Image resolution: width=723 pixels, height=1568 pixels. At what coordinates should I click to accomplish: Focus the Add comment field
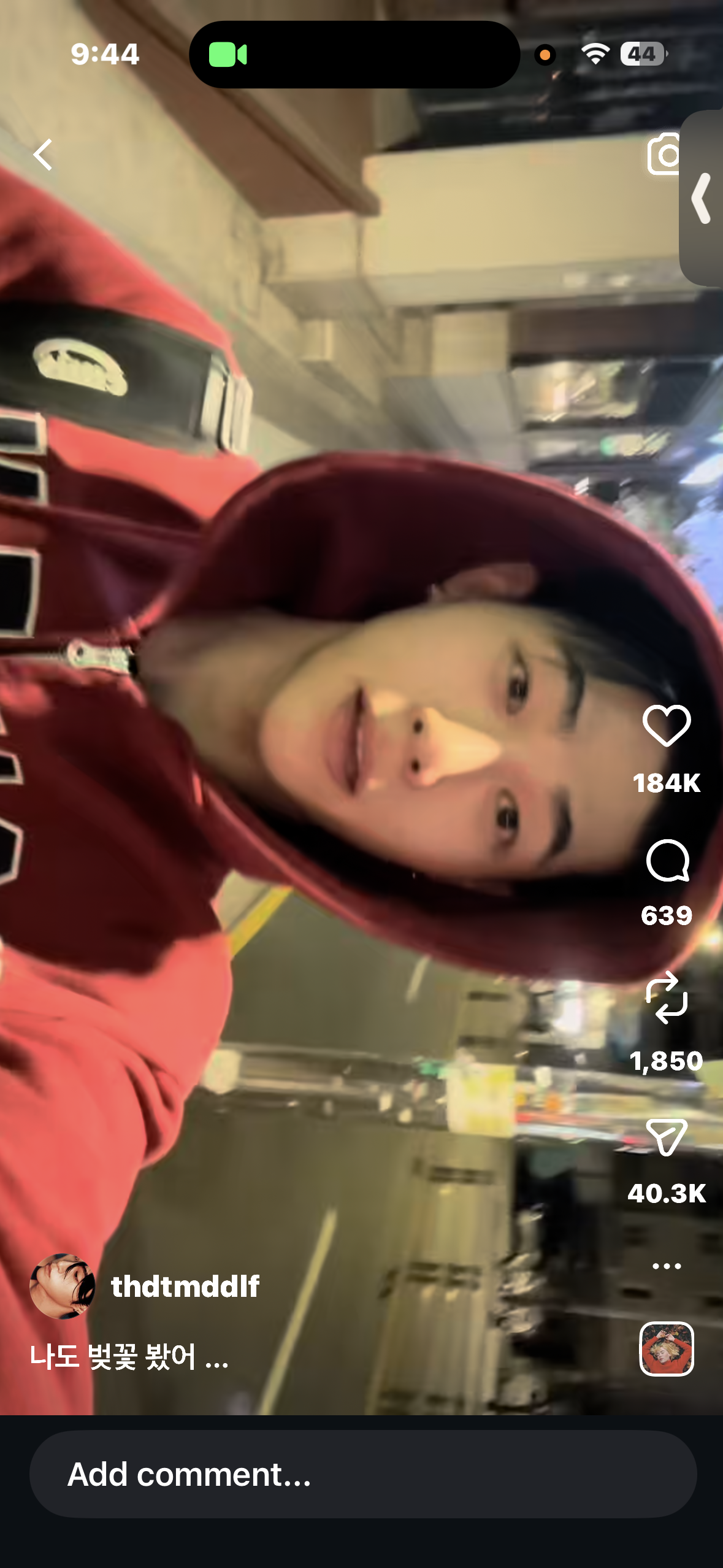click(x=363, y=1474)
